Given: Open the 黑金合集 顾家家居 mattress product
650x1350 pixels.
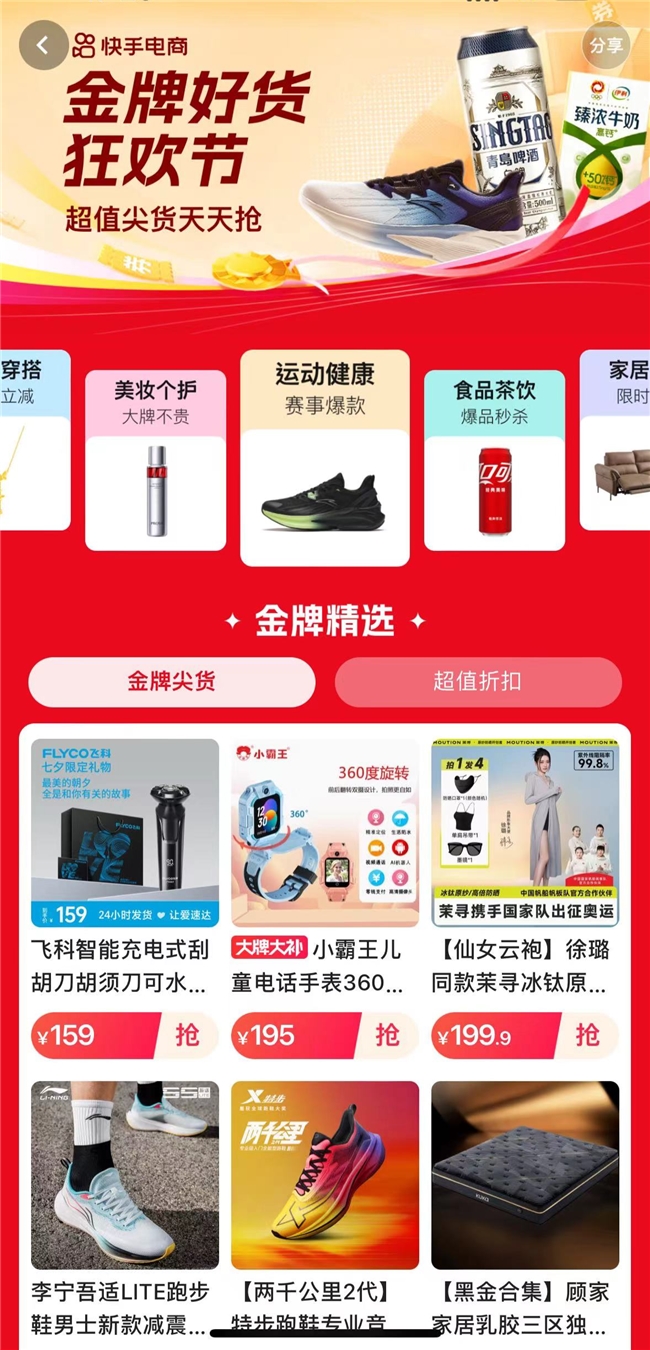Looking at the screenshot, I should (x=525, y=1175).
